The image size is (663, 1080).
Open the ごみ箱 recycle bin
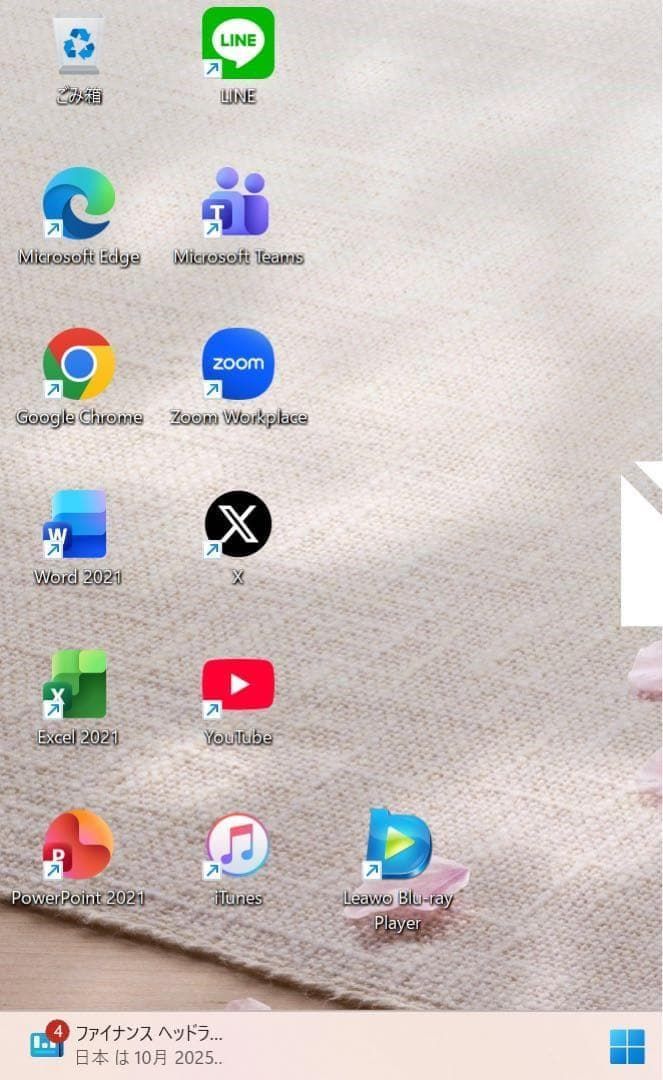(78, 45)
